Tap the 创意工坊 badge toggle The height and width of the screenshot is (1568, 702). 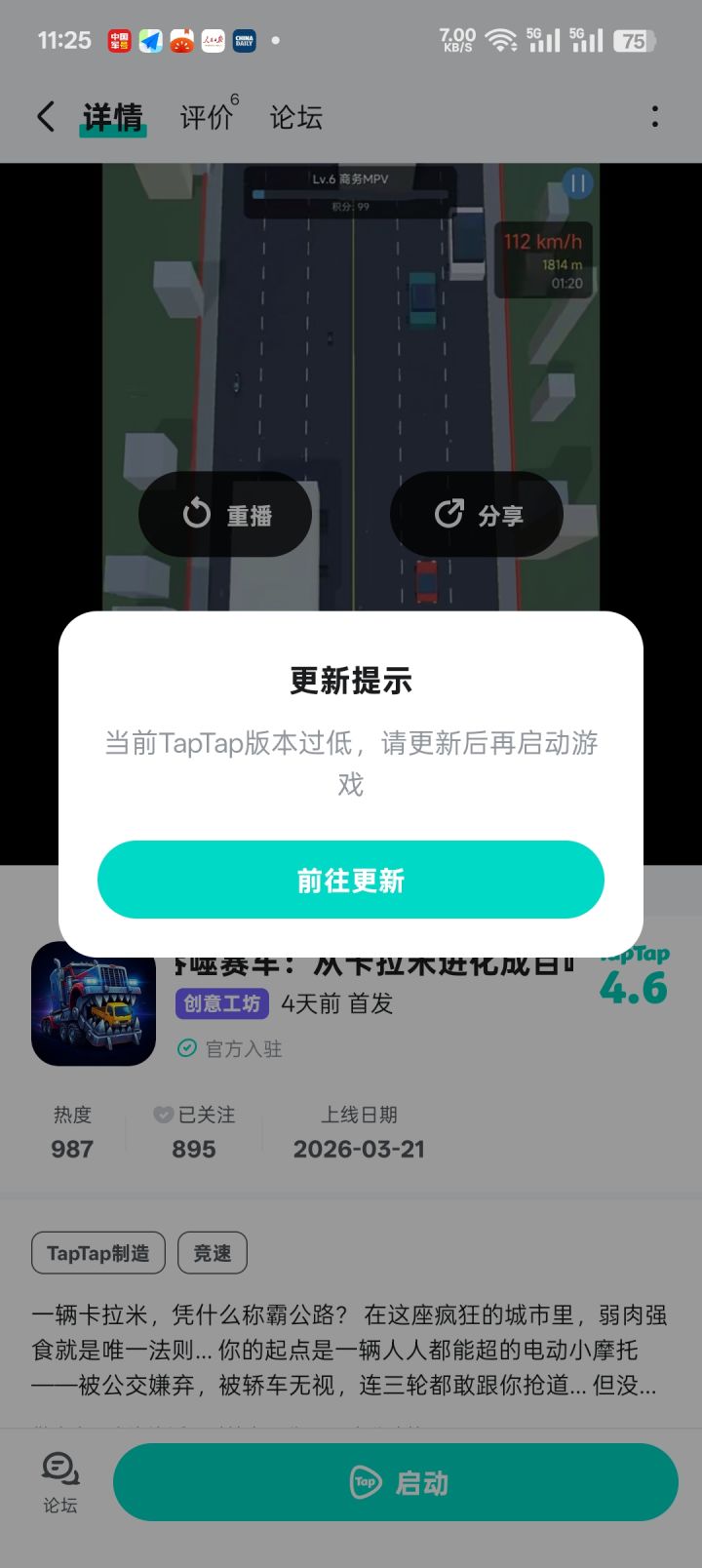[x=220, y=1003]
